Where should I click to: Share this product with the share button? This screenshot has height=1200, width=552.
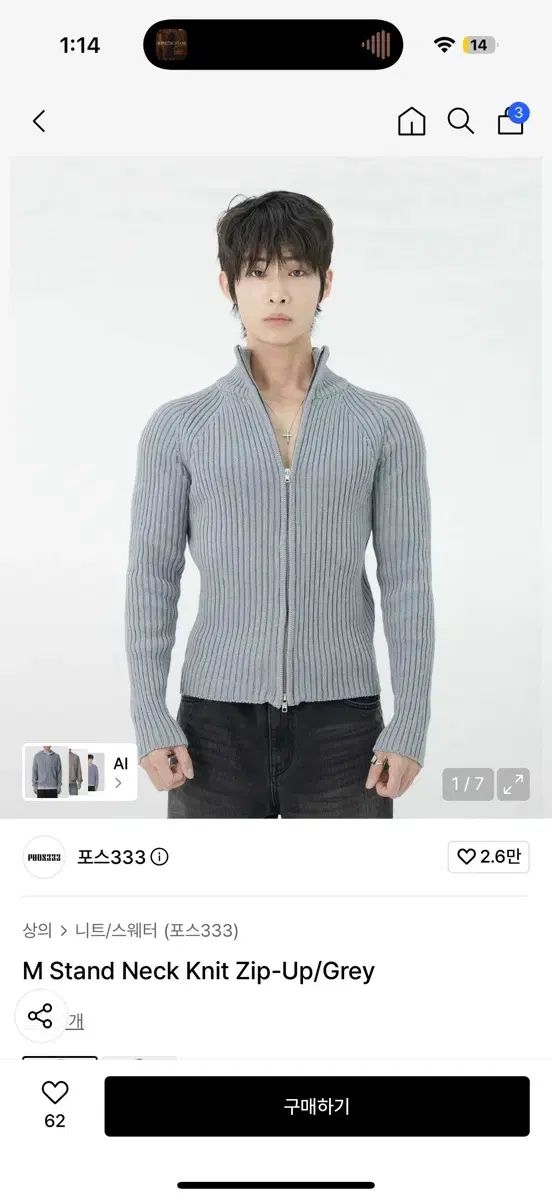pos(41,1017)
